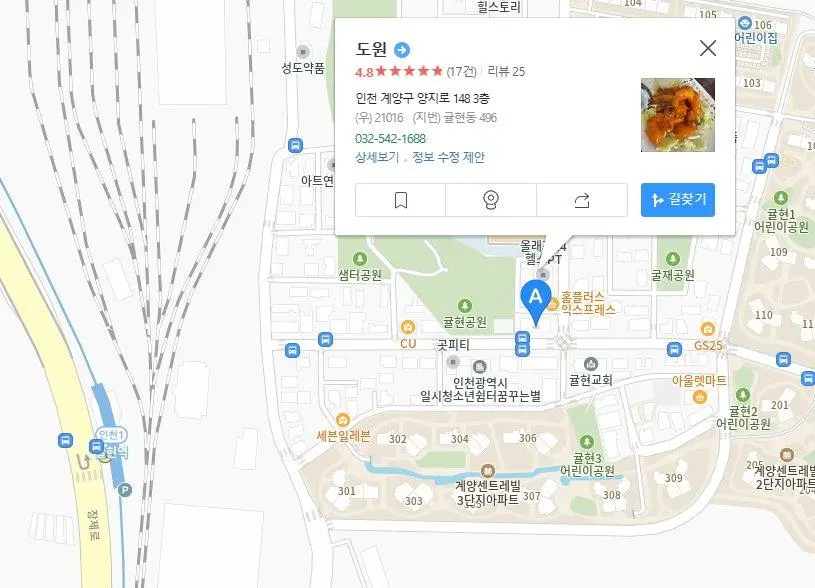Select the map marker A
Screen dimensions: 815x588
coord(535,298)
